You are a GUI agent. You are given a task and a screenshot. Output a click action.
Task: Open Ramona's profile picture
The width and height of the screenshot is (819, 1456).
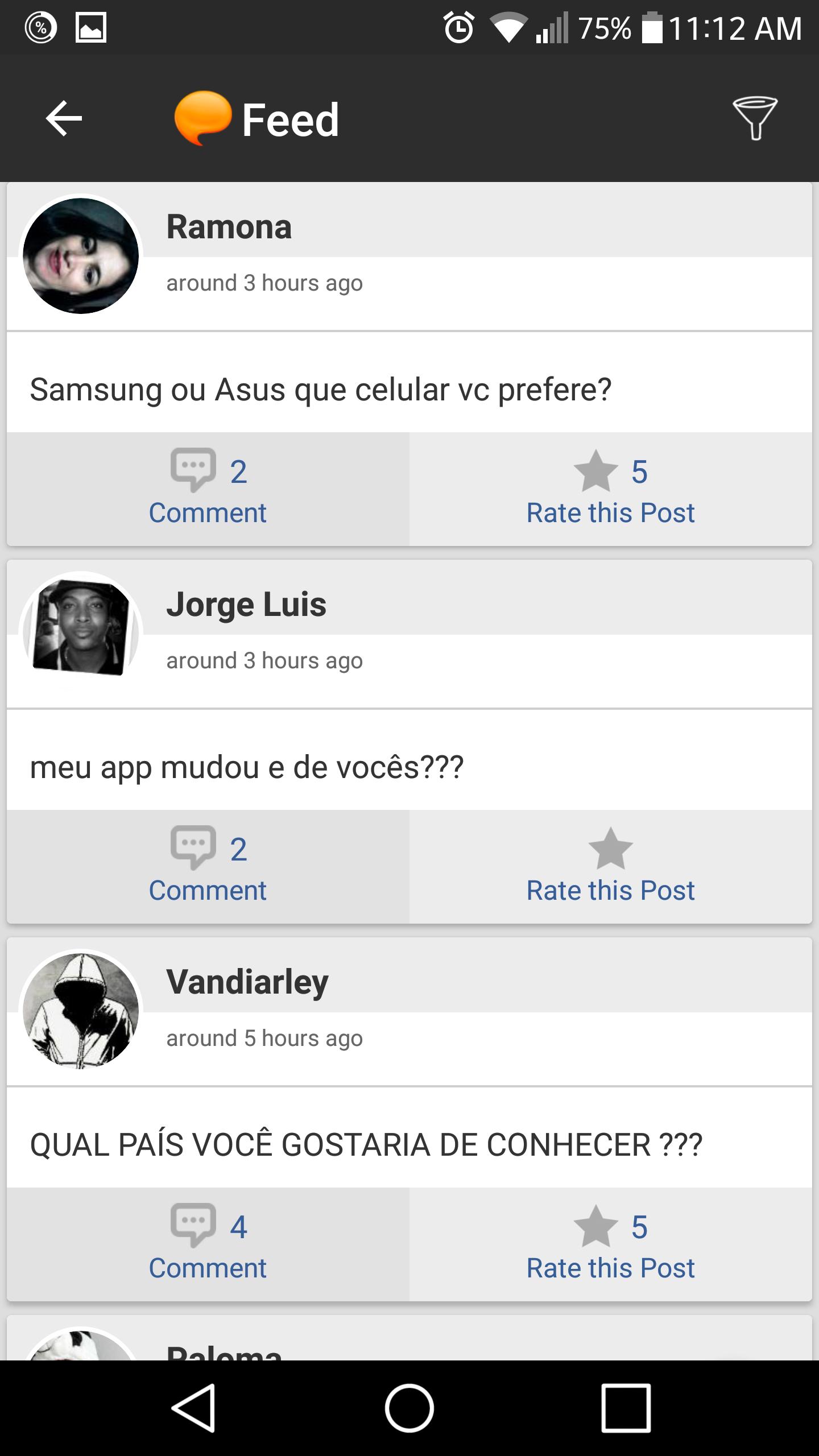click(x=81, y=256)
